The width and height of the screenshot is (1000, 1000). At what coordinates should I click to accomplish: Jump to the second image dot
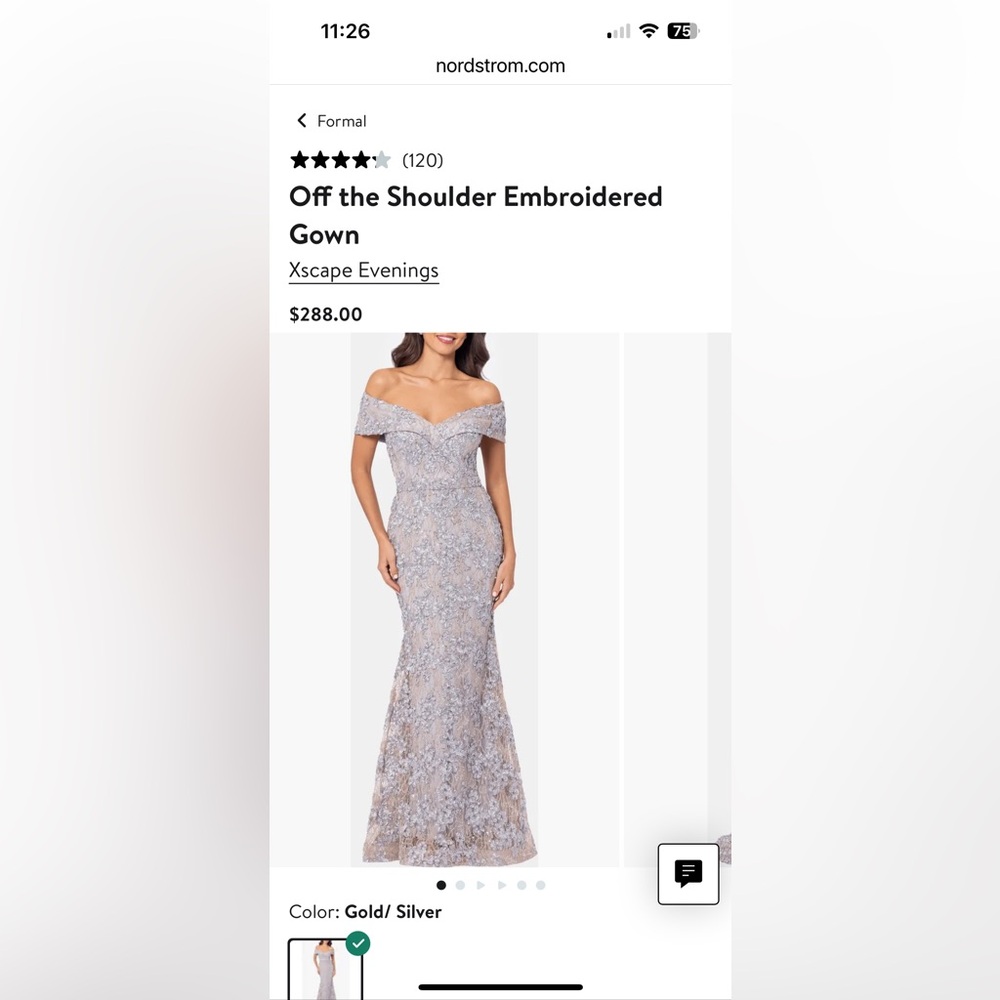460,885
